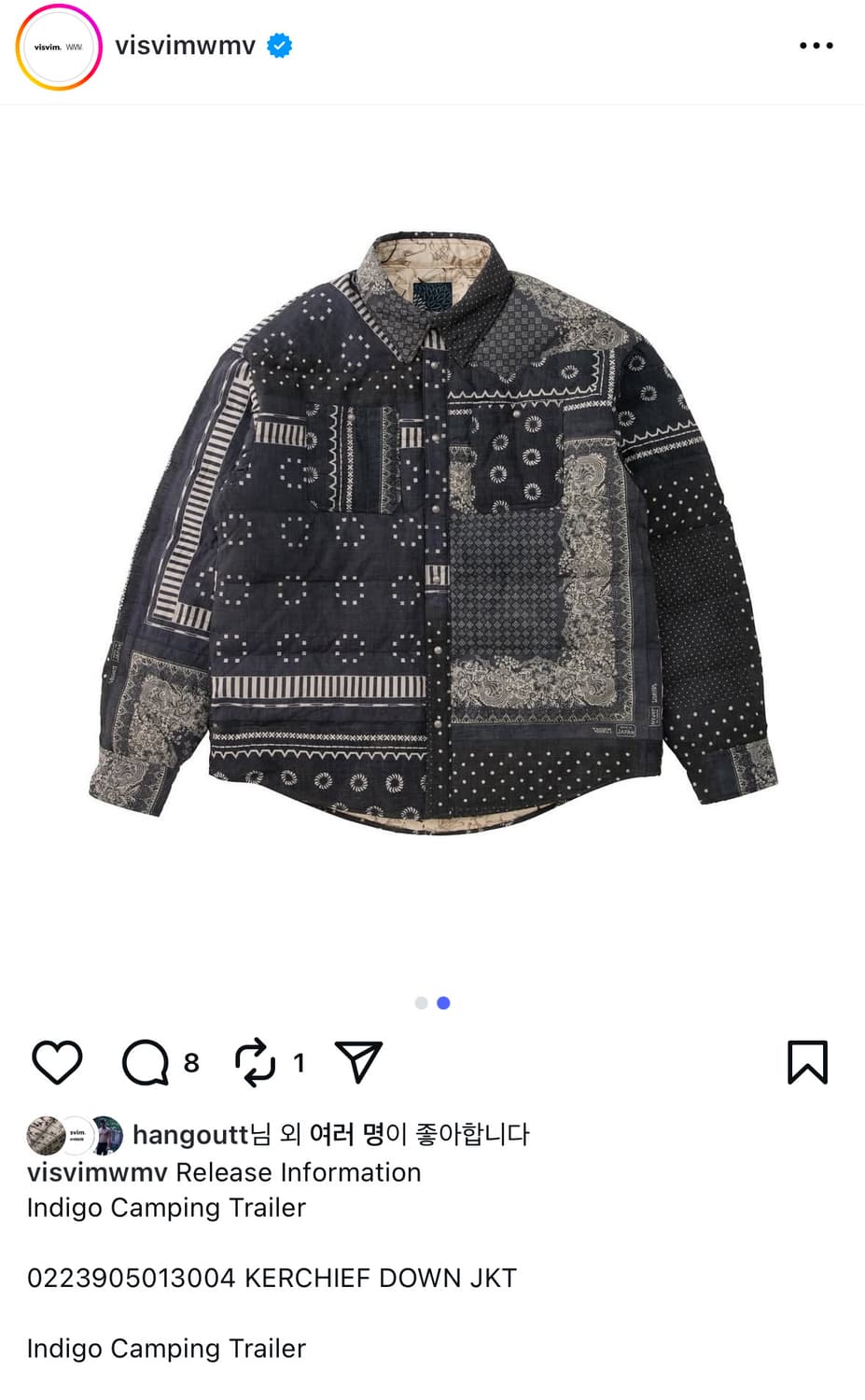
Task: Click the hangoutt username link
Action: (x=190, y=1133)
